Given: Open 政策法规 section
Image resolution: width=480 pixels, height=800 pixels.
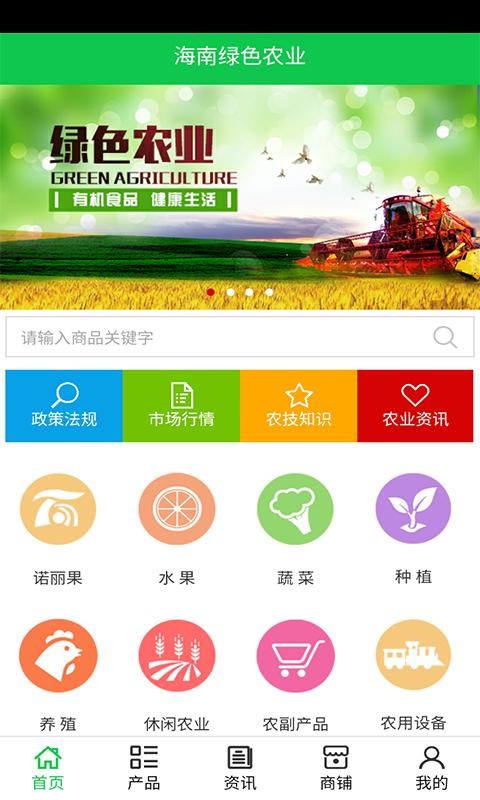Looking at the screenshot, I should pyautogui.click(x=64, y=406).
